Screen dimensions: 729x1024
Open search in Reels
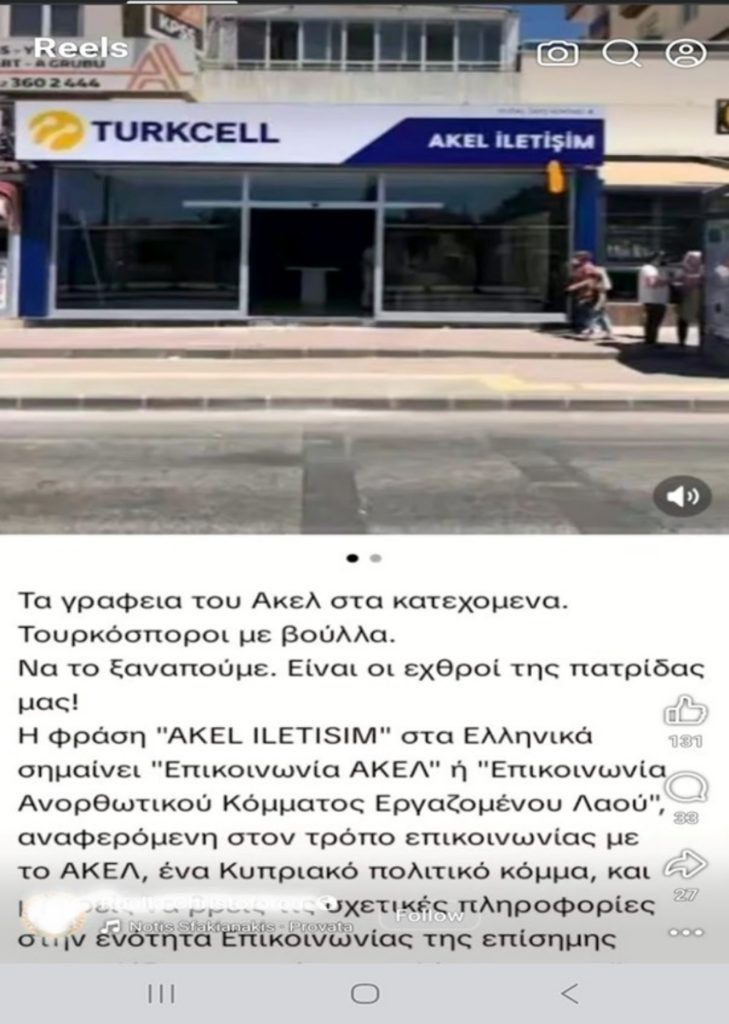[x=621, y=53]
